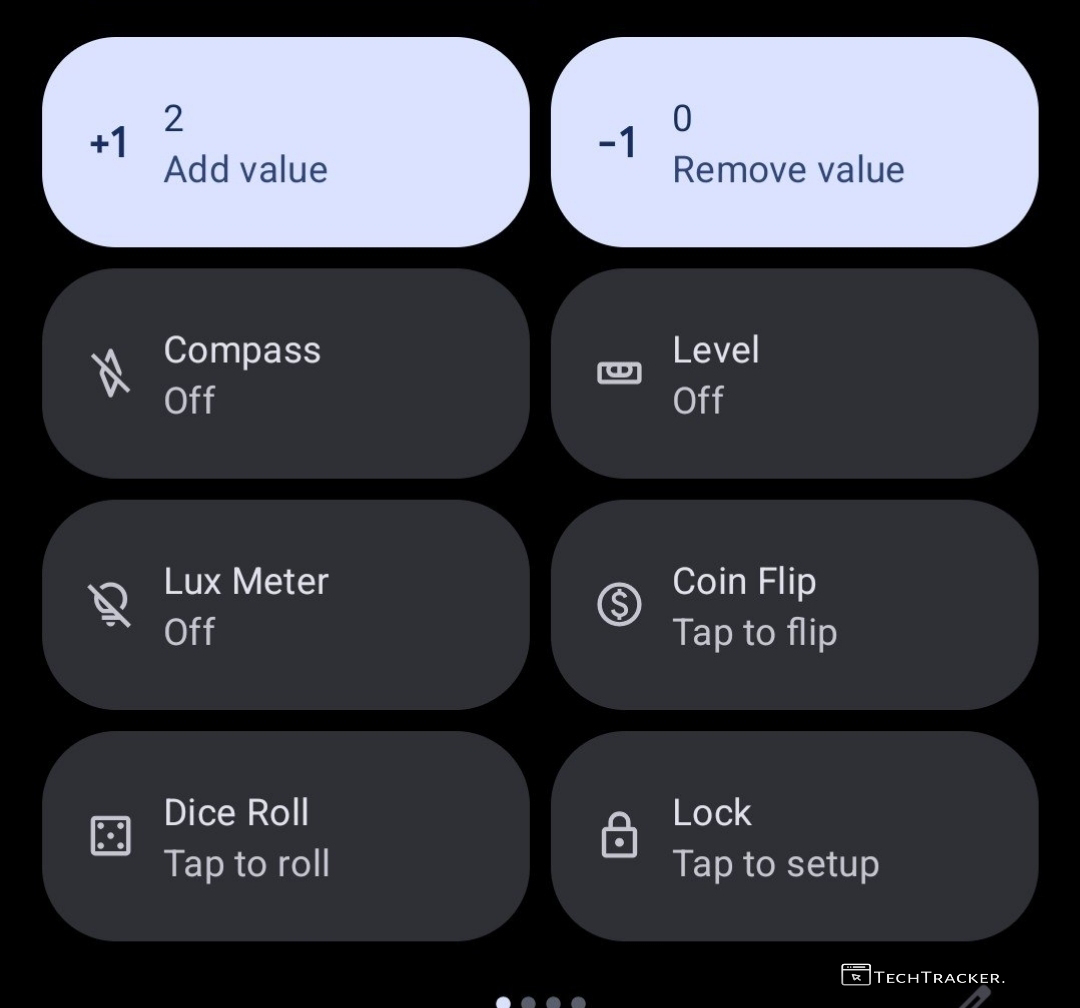Open the Lock tile setup
The width and height of the screenshot is (1080, 1008).
tap(794, 836)
